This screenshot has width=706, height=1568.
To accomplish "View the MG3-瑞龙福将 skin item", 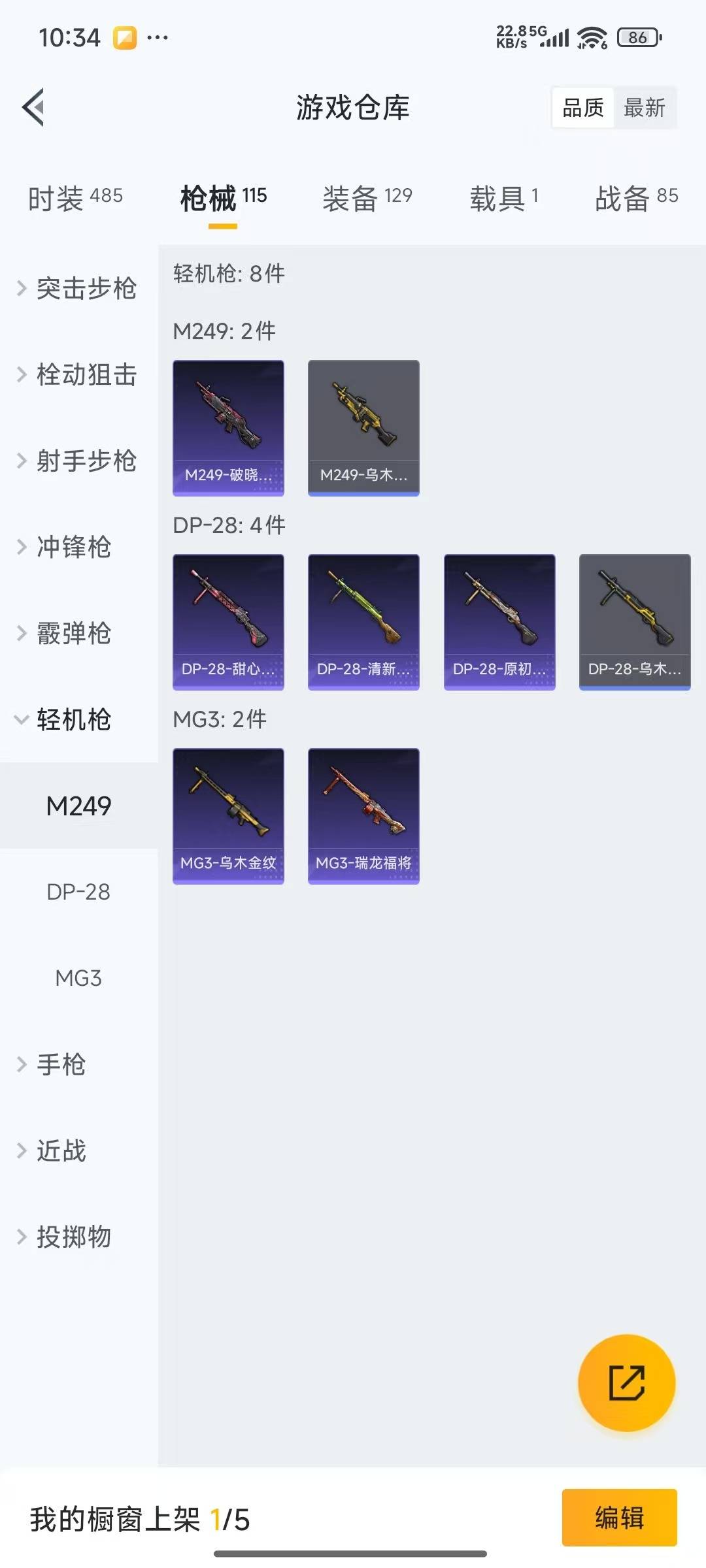I will coord(363,816).
